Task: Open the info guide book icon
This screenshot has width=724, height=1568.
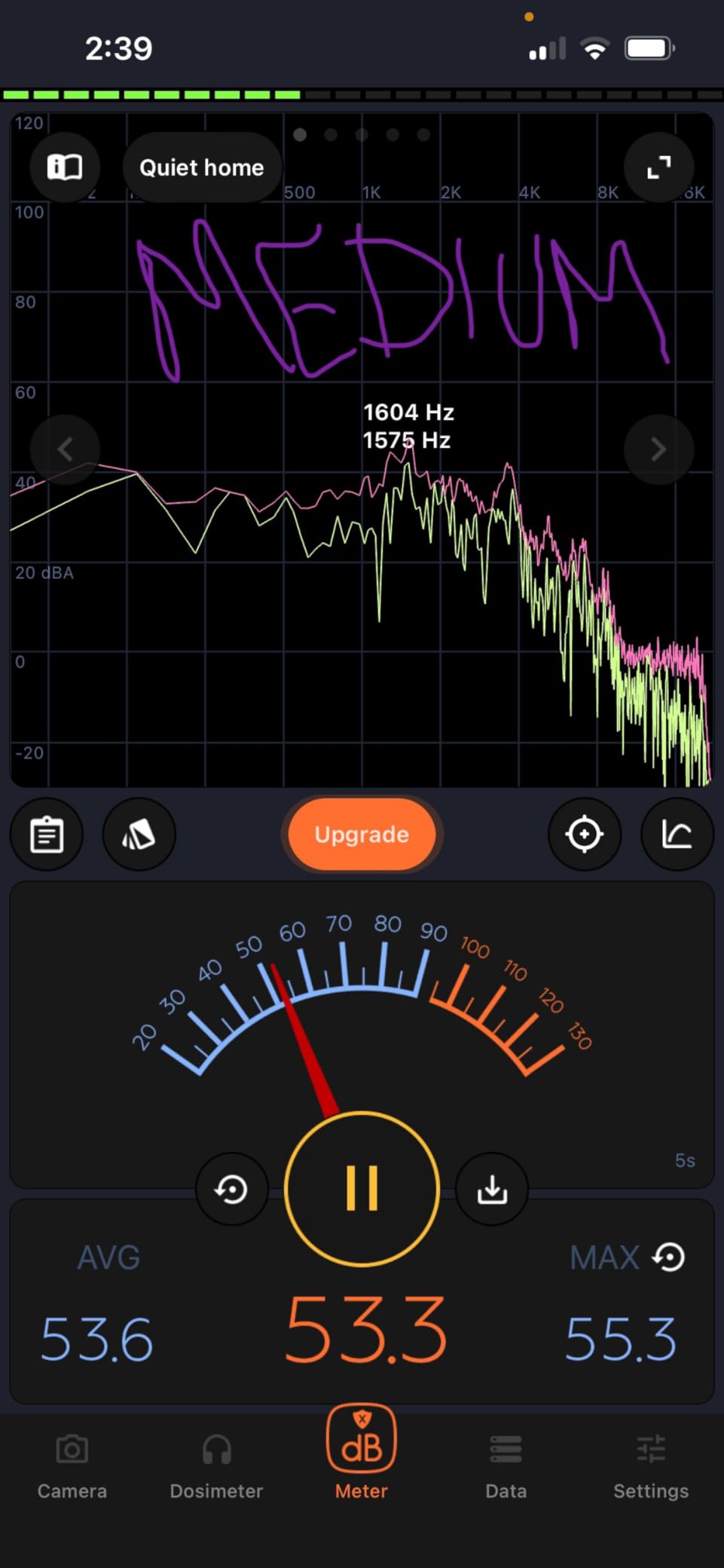Action: click(x=65, y=167)
